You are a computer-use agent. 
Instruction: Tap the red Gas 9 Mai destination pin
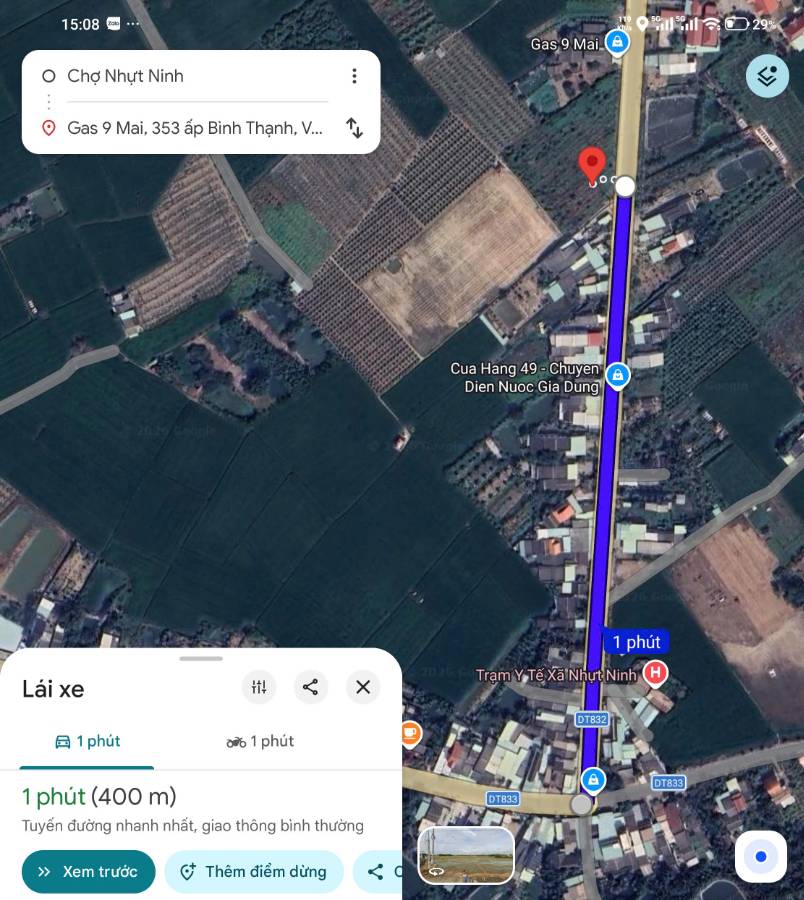coord(592,164)
